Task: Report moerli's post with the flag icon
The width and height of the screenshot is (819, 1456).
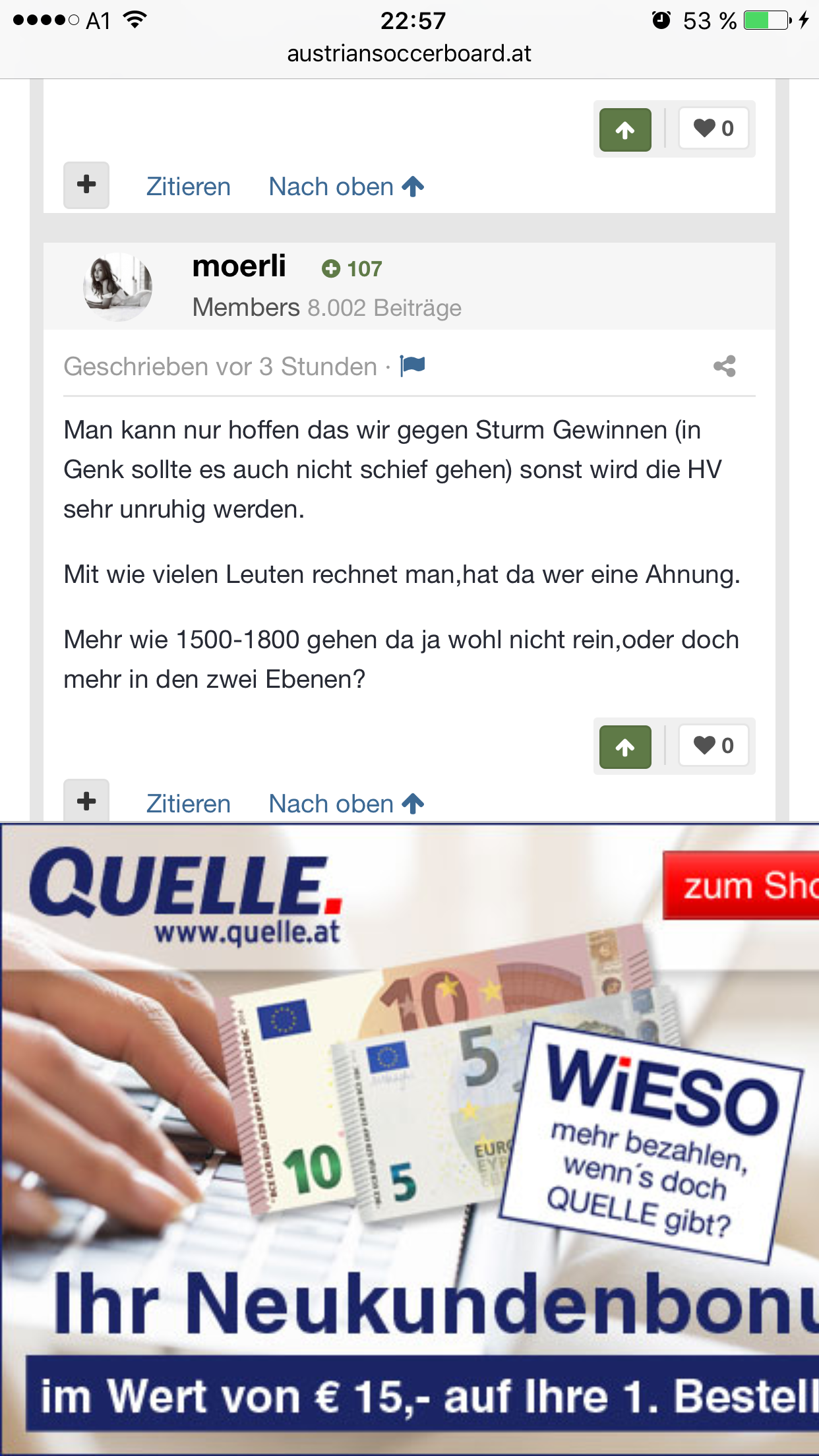Action: pos(413,365)
